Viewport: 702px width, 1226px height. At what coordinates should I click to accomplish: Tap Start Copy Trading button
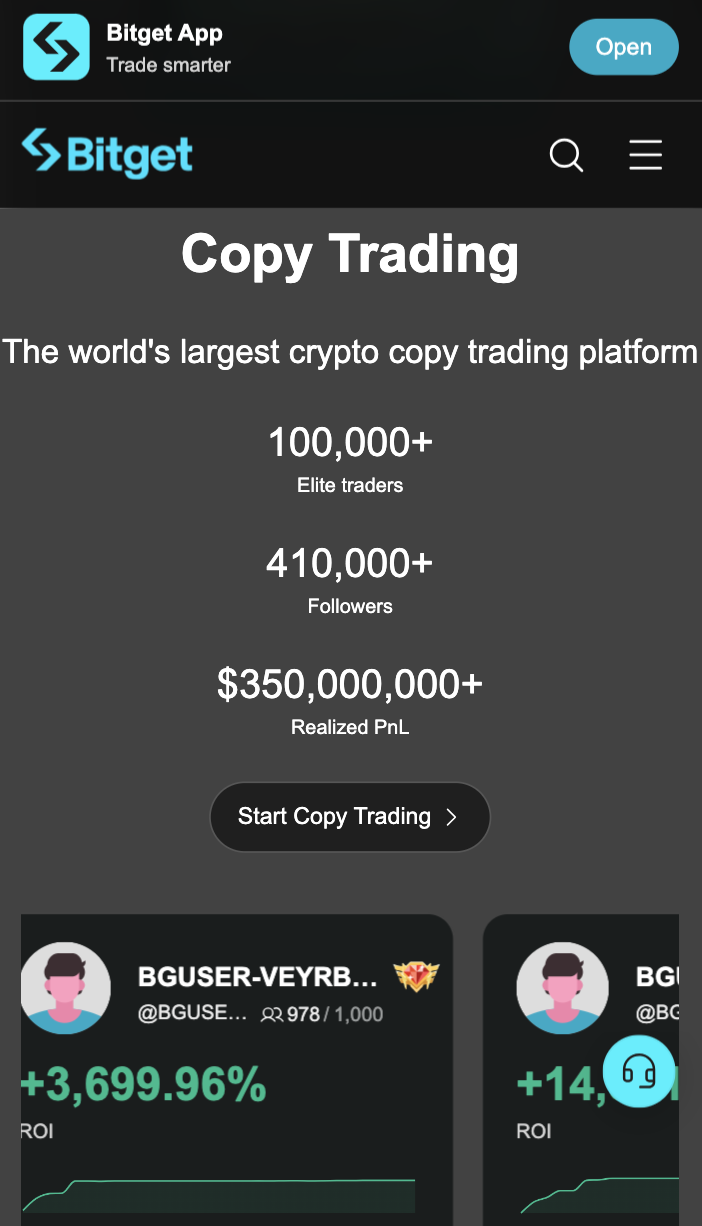(x=349, y=817)
